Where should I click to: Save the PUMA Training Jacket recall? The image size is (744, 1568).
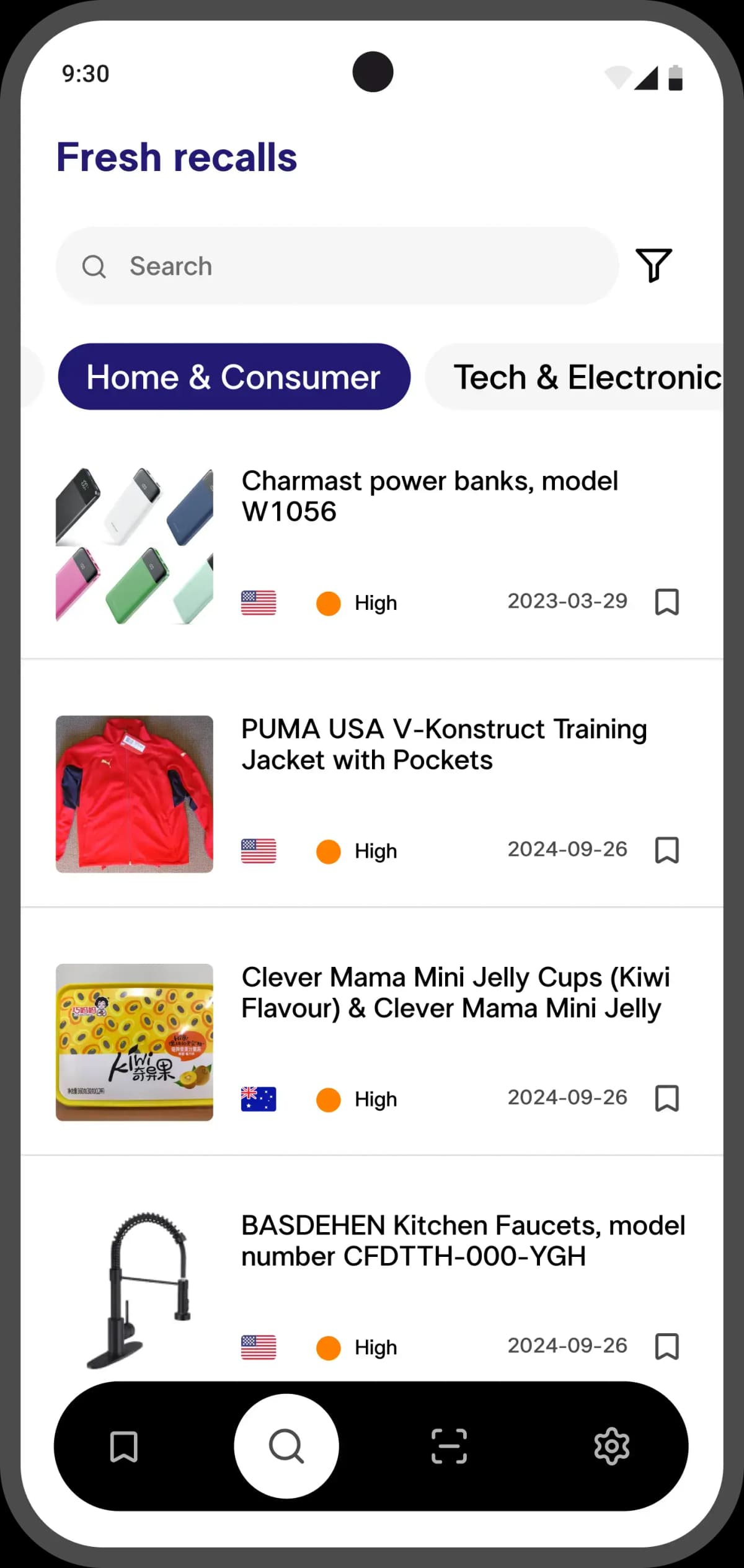point(667,850)
